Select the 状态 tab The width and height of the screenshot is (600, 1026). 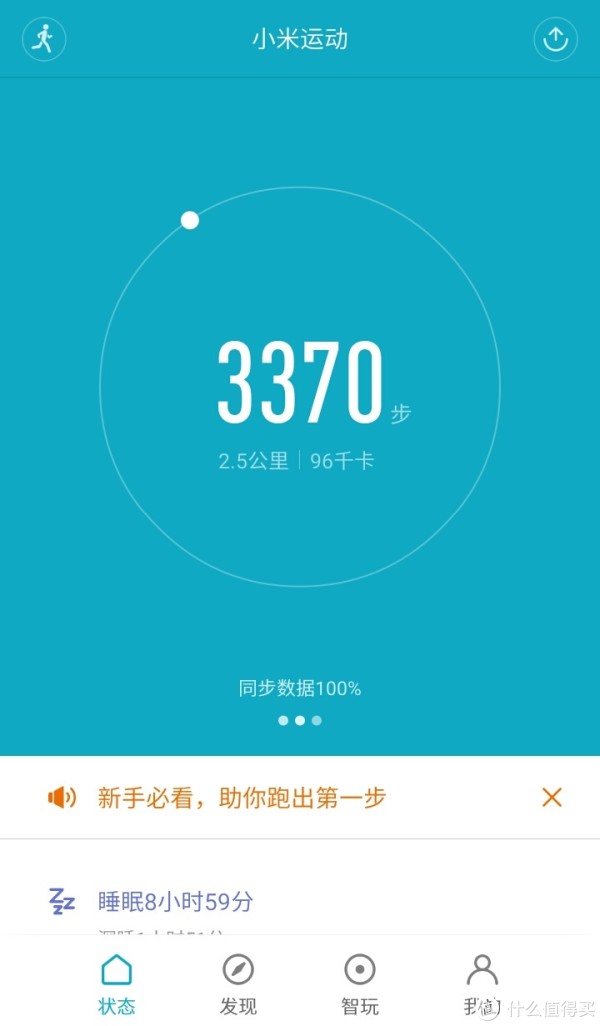117,984
